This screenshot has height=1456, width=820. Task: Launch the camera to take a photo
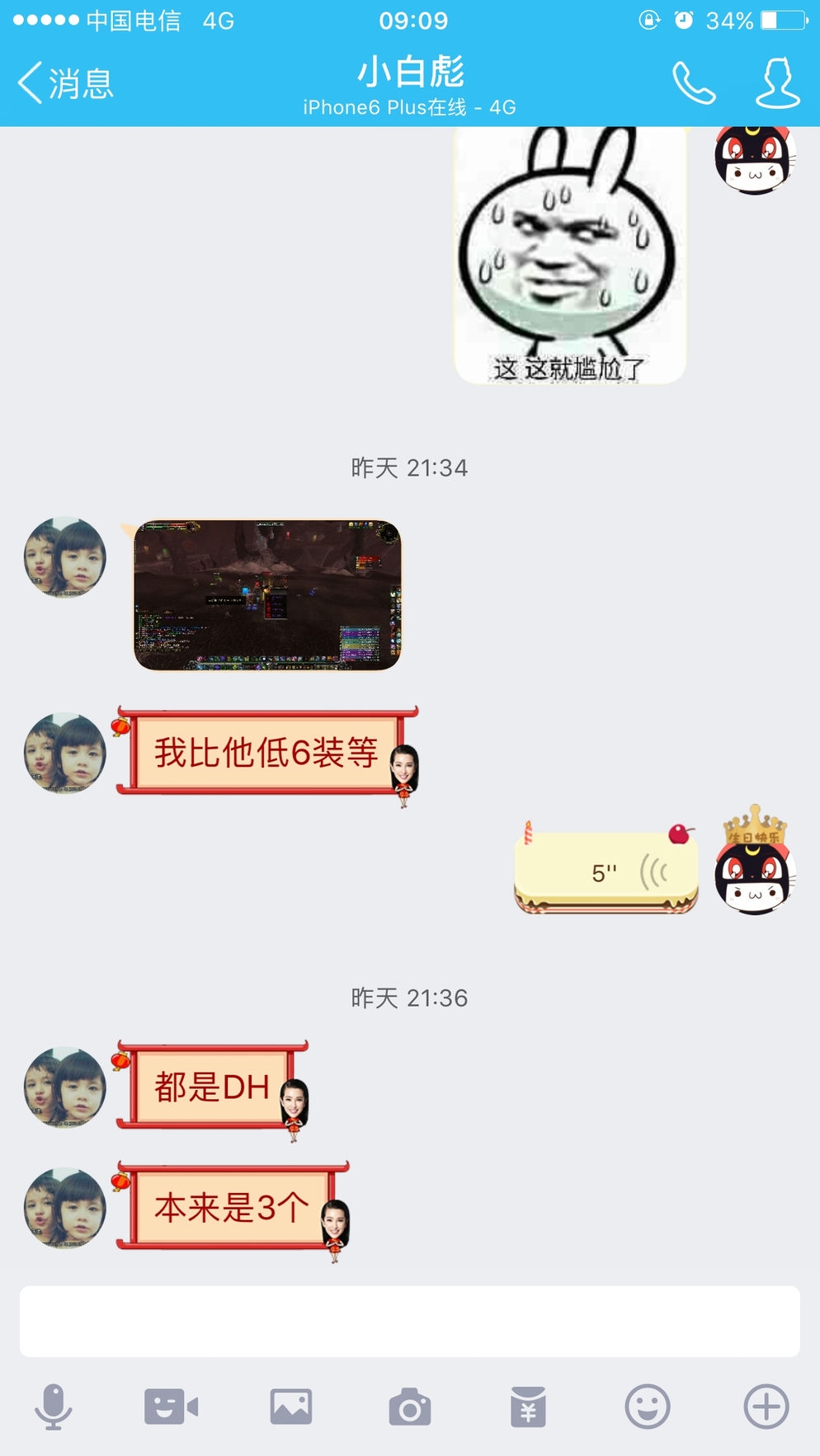point(410,1407)
